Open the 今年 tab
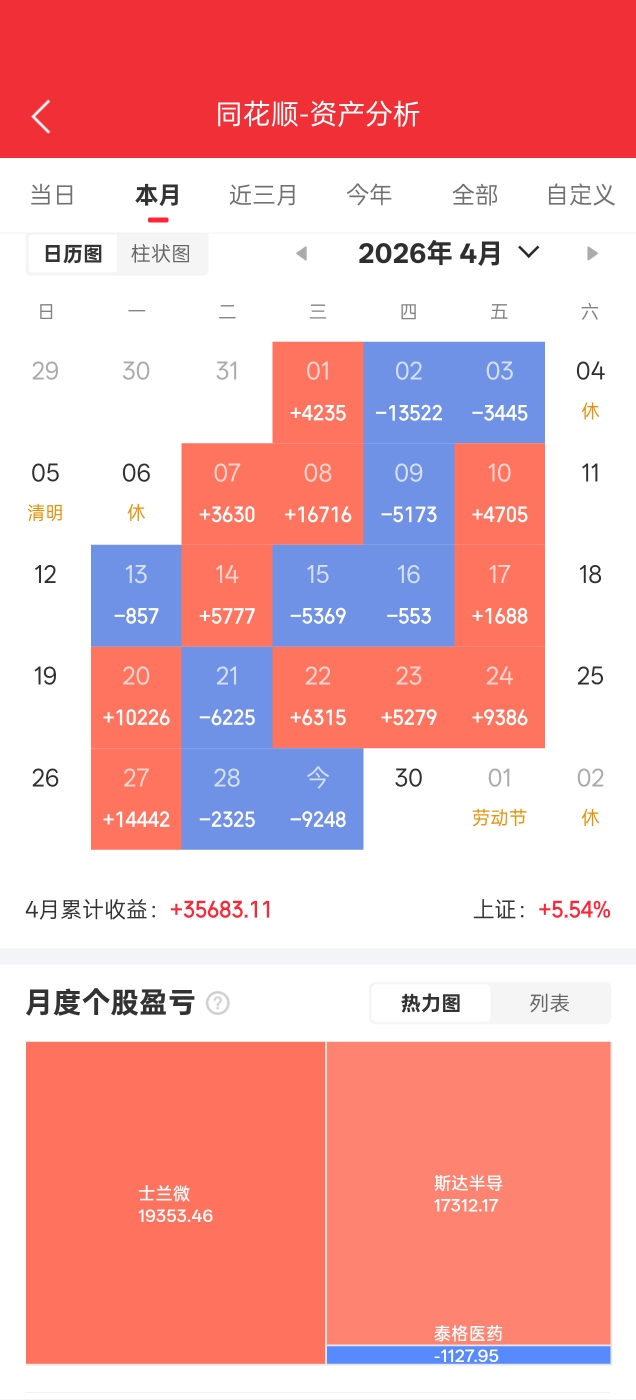The width and height of the screenshot is (636, 1400). pos(369,195)
